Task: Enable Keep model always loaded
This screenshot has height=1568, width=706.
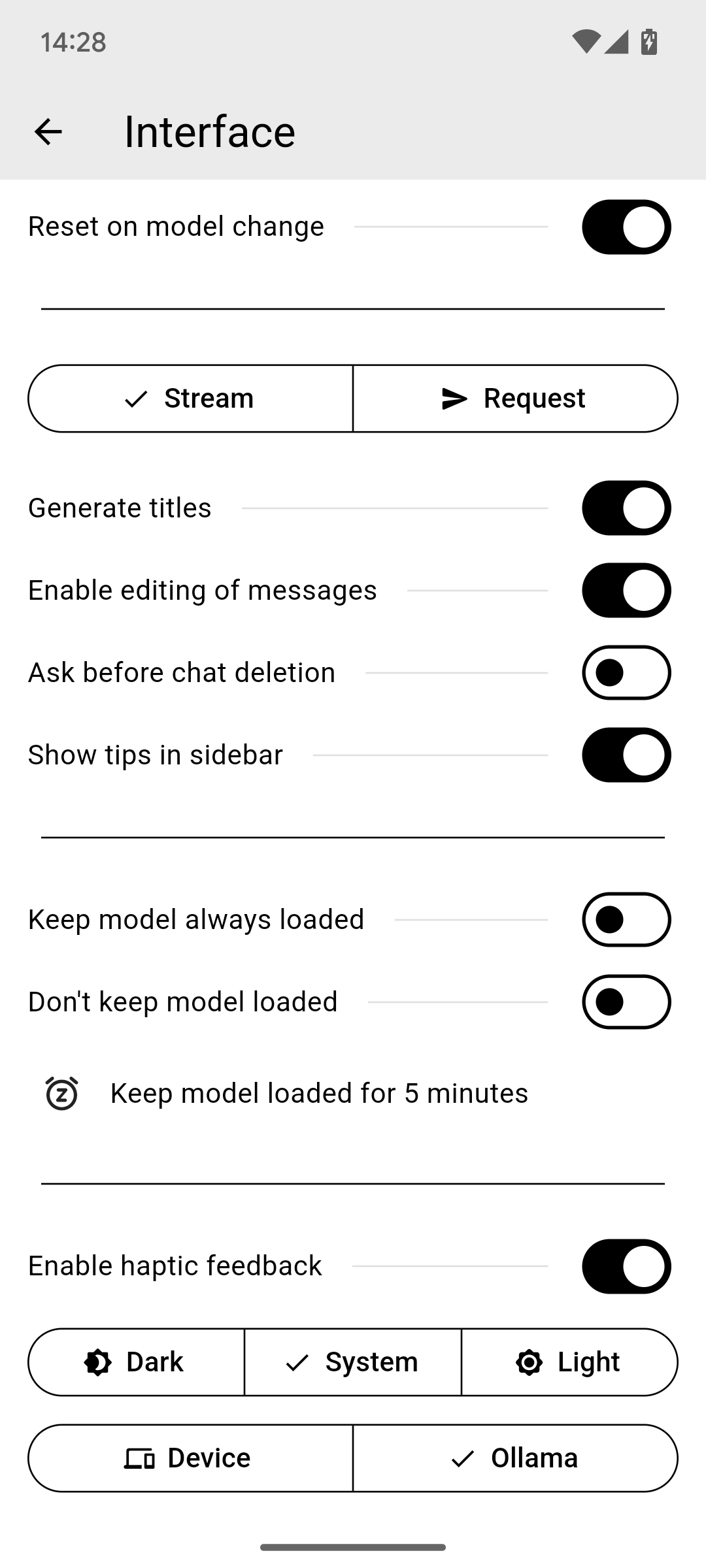Action: 626,920
